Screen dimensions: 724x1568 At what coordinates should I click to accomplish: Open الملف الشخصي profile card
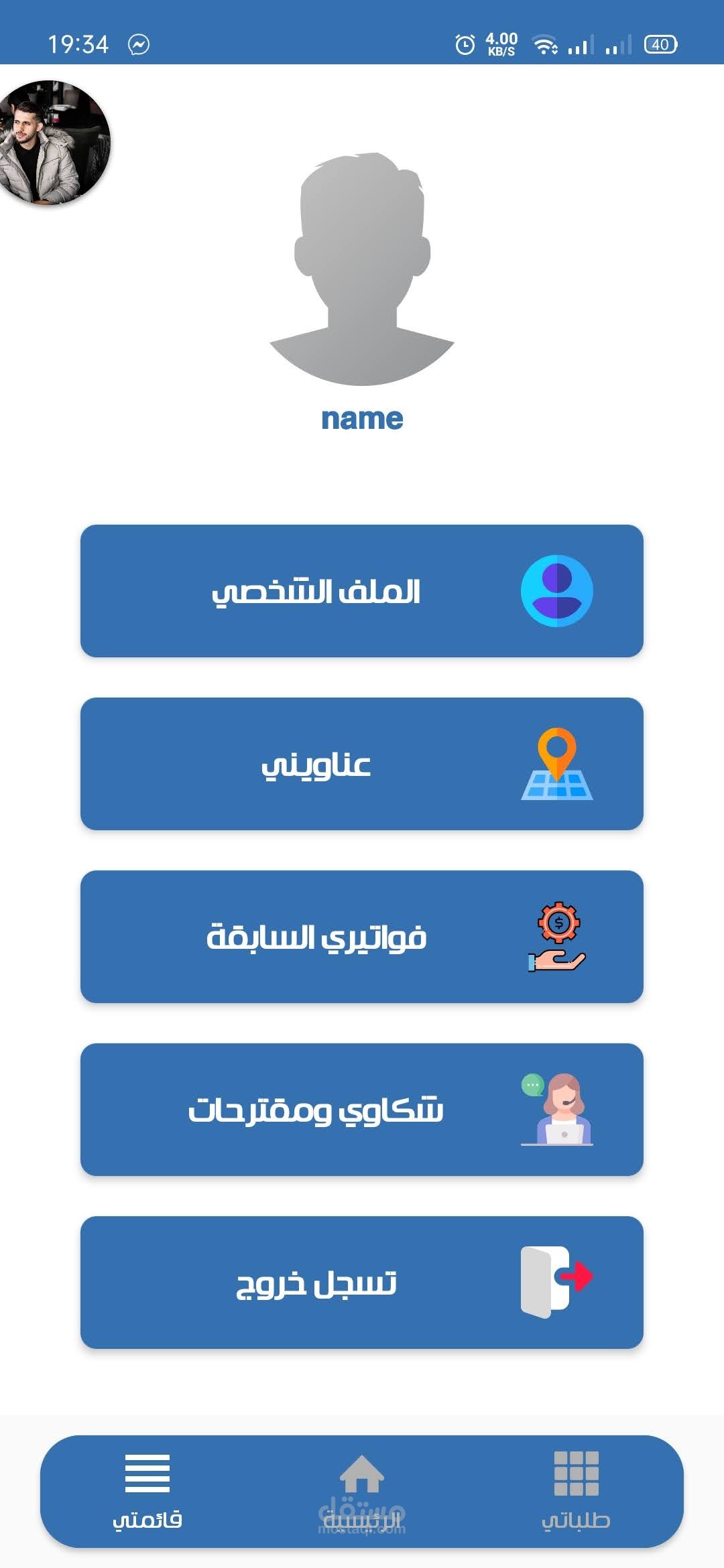coord(362,591)
